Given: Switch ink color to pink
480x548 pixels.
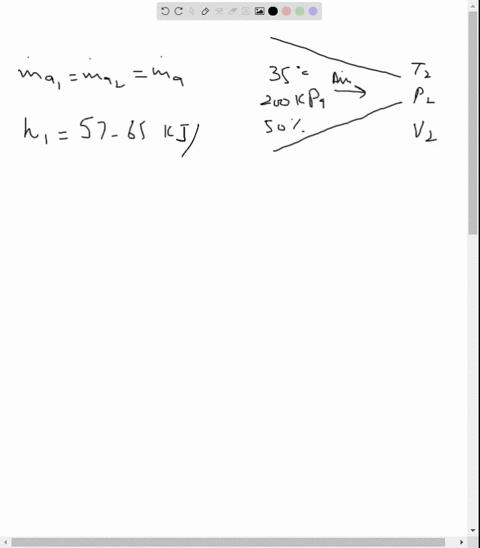Looking at the screenshot, I should tap(286, 11).
